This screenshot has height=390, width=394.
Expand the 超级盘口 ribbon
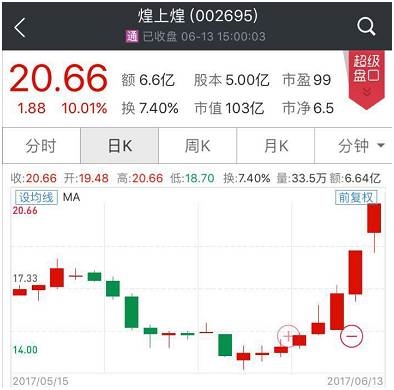(x=367, y=79)
